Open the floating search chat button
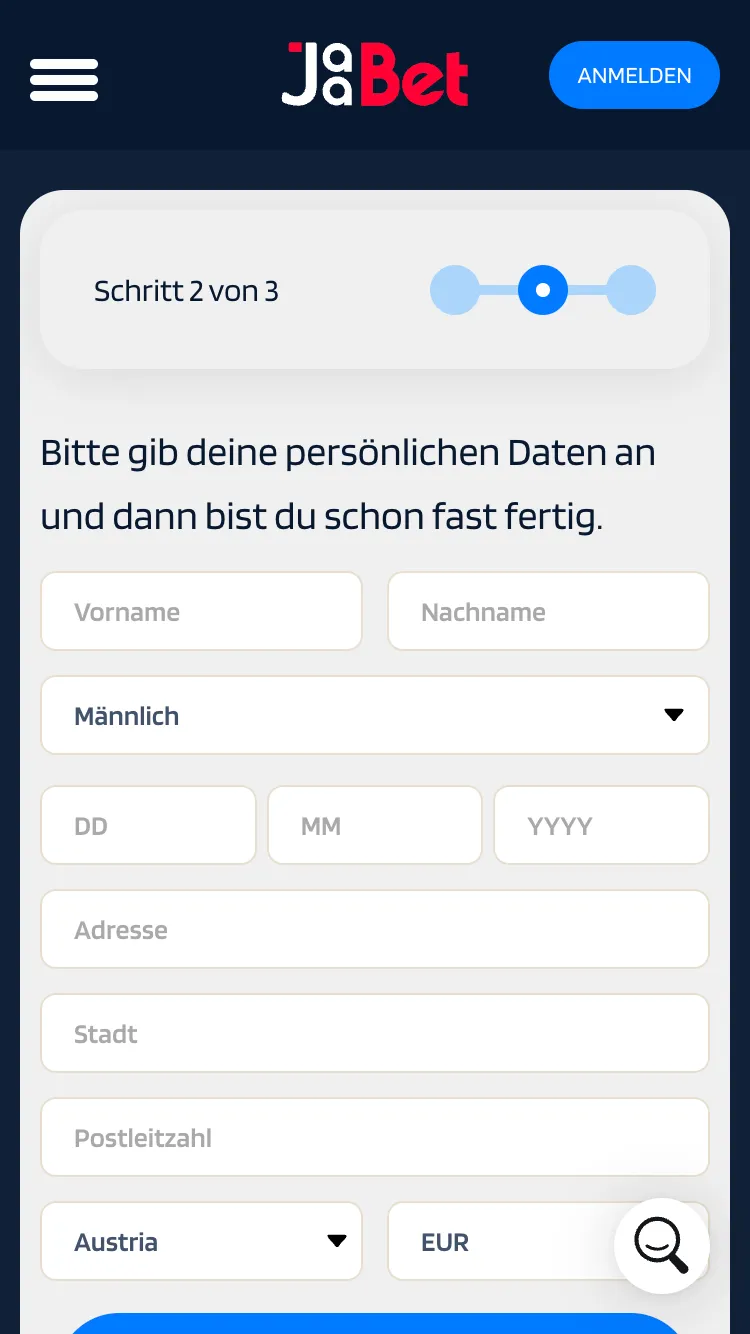Image resolution: width=750 pixels, height=1334 pixels. pyautogui.click(x=662, y=1246)
